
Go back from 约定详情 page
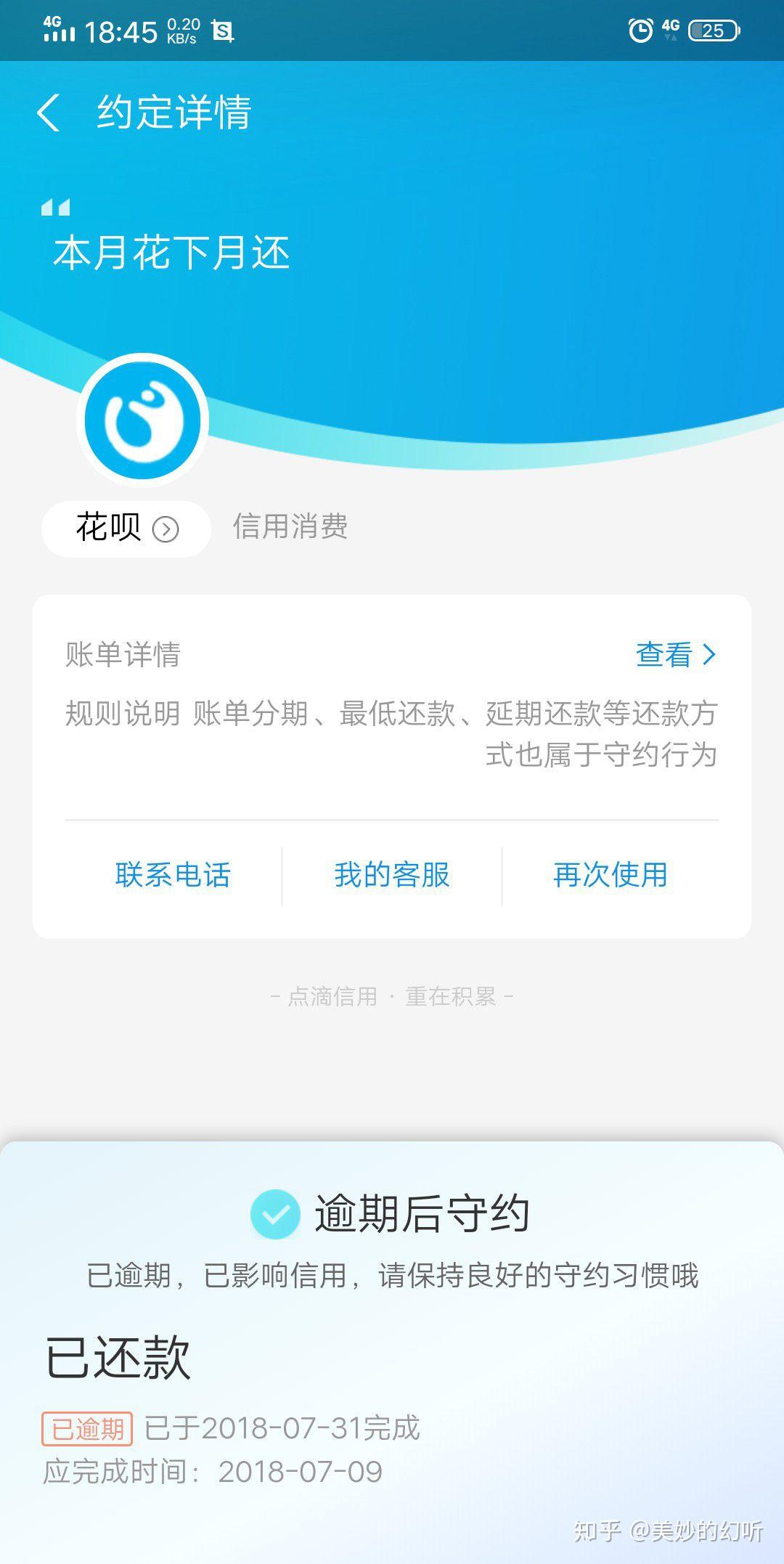coord(49,113)
